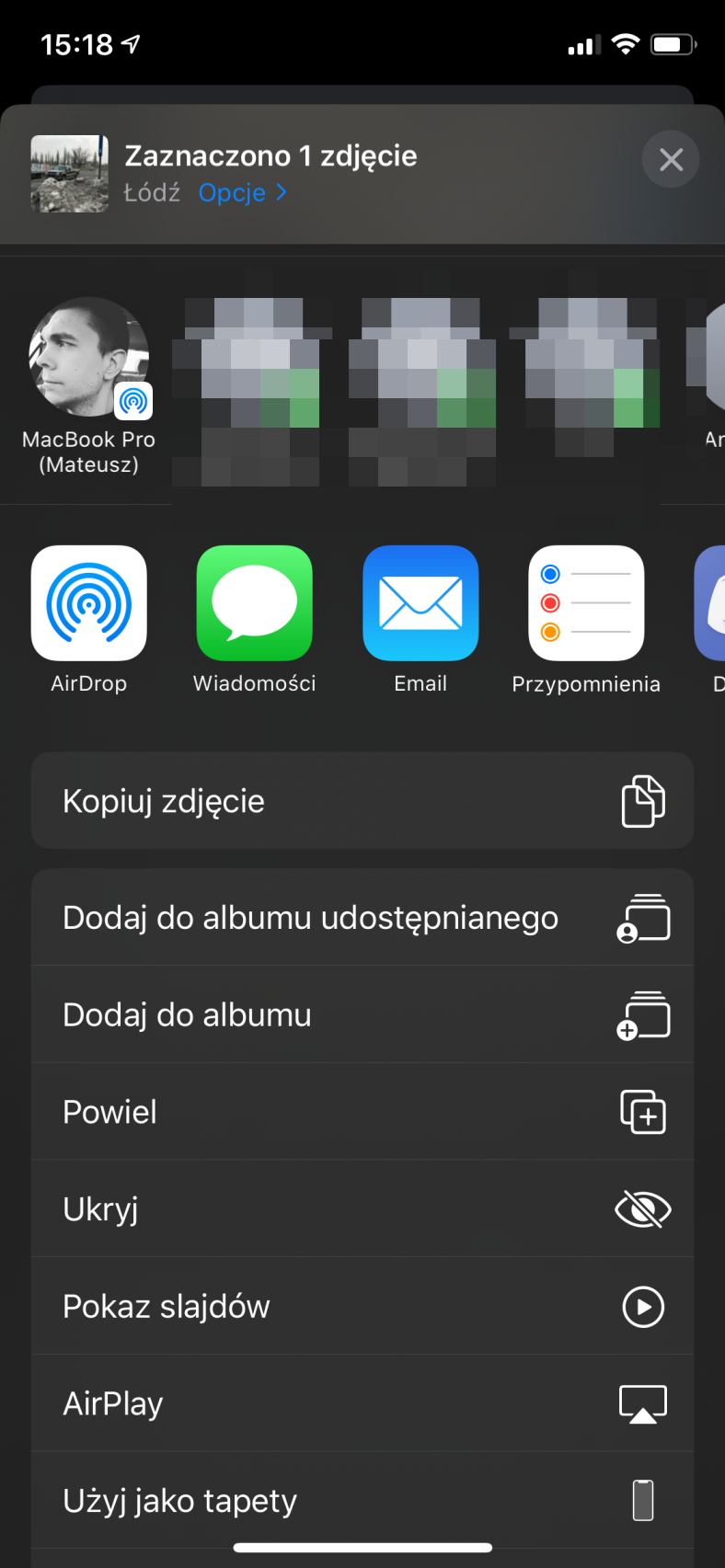The image size is (725, 1568).
Task: Choose the Dodaj do albumu row
Action: [x=362, y=1014]
